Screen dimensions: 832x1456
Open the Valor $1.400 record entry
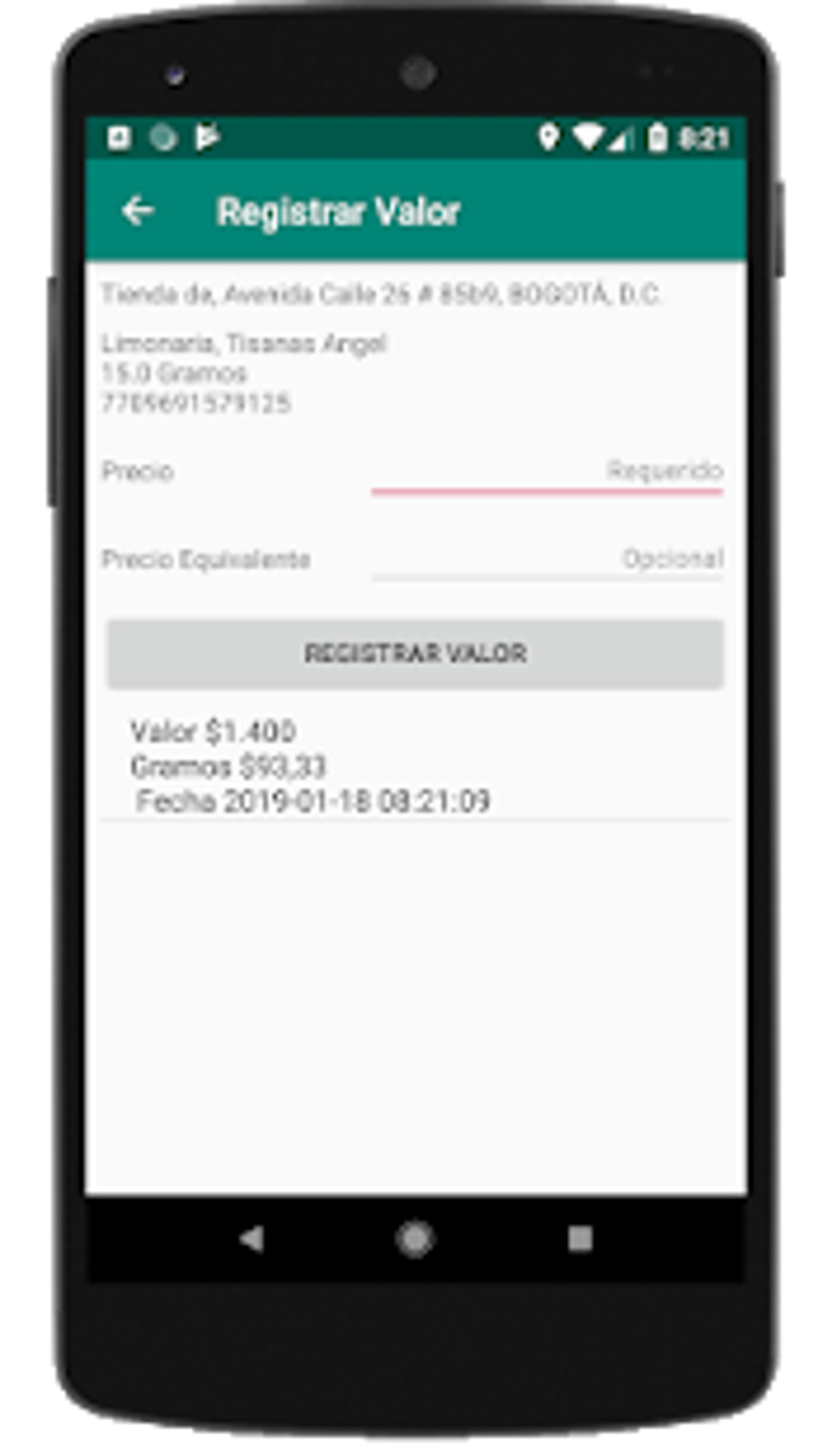click(415, 766)
